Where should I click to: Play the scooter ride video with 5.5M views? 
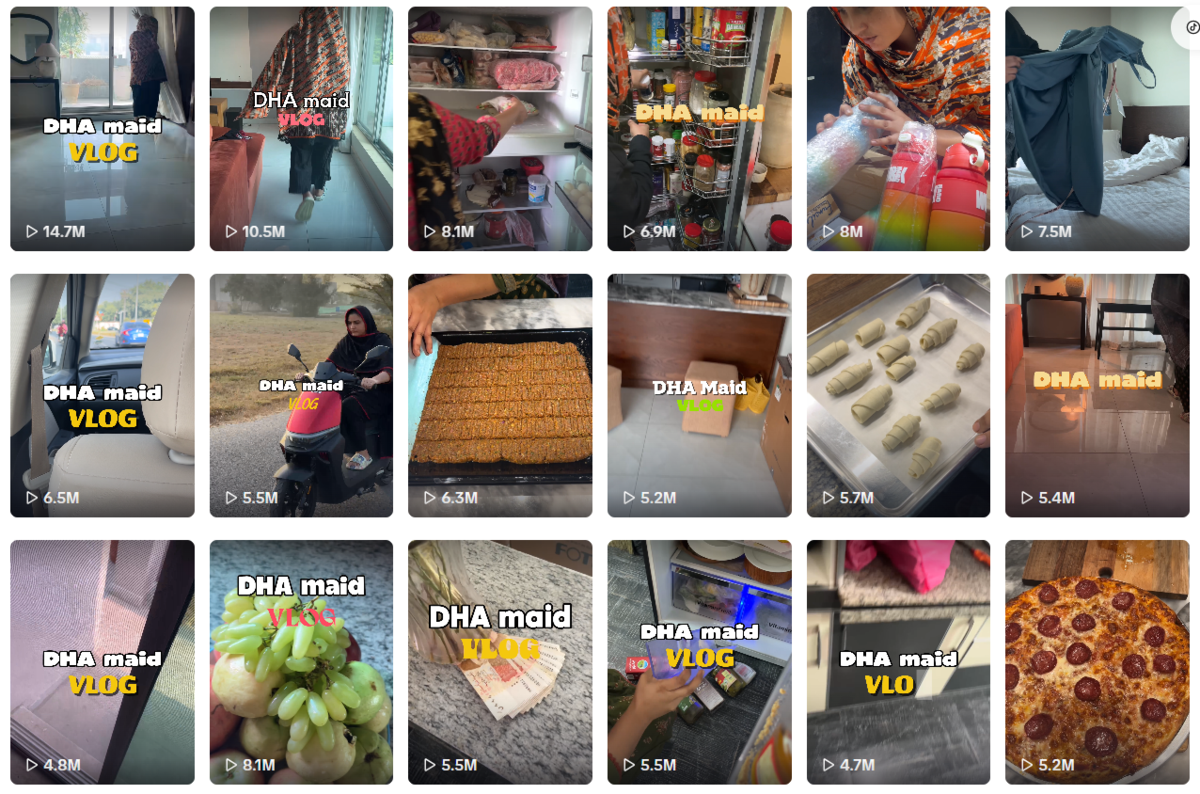[301, 395]
